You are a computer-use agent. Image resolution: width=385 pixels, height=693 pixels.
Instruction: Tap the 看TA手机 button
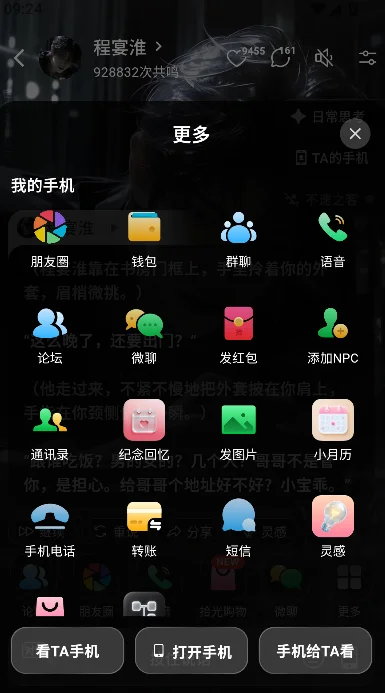click(x=67, y=651)
